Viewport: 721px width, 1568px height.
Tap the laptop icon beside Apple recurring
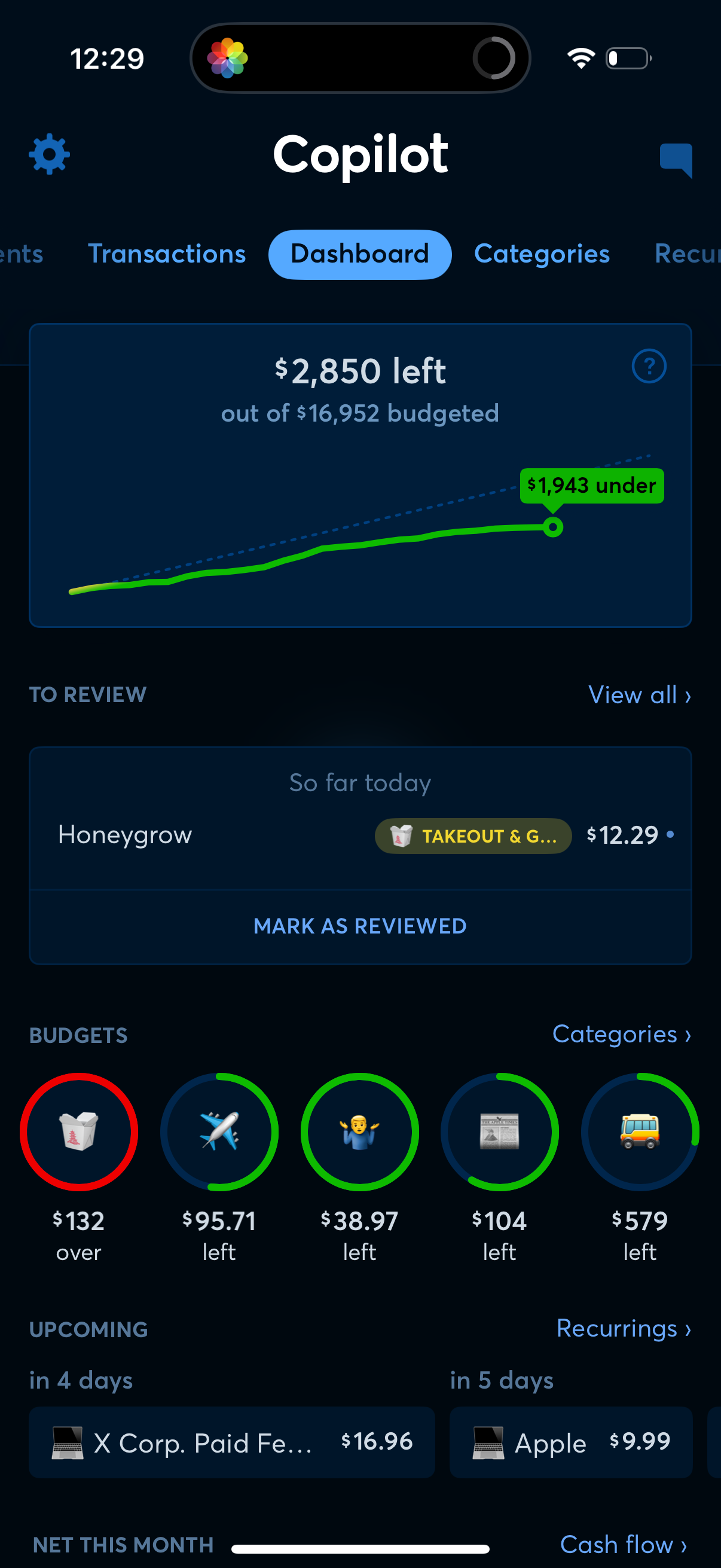(x=490, y=1443)
